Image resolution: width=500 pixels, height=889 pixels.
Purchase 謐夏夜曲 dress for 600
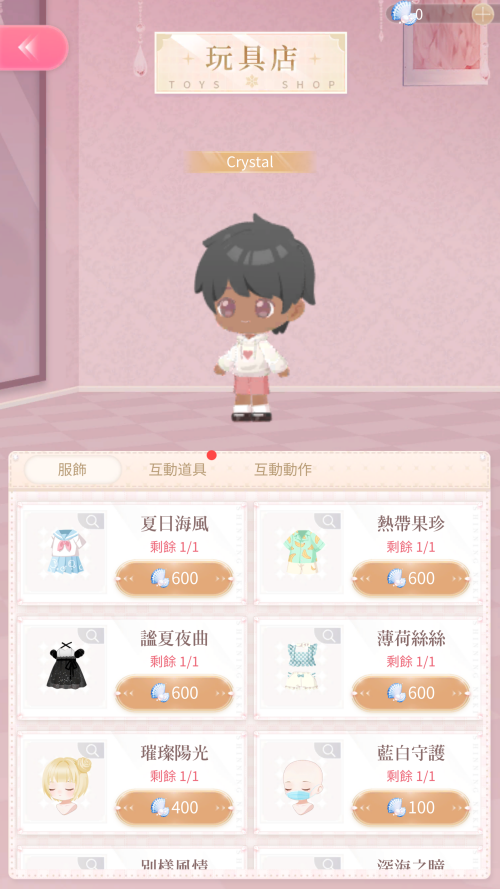[175, 693]
